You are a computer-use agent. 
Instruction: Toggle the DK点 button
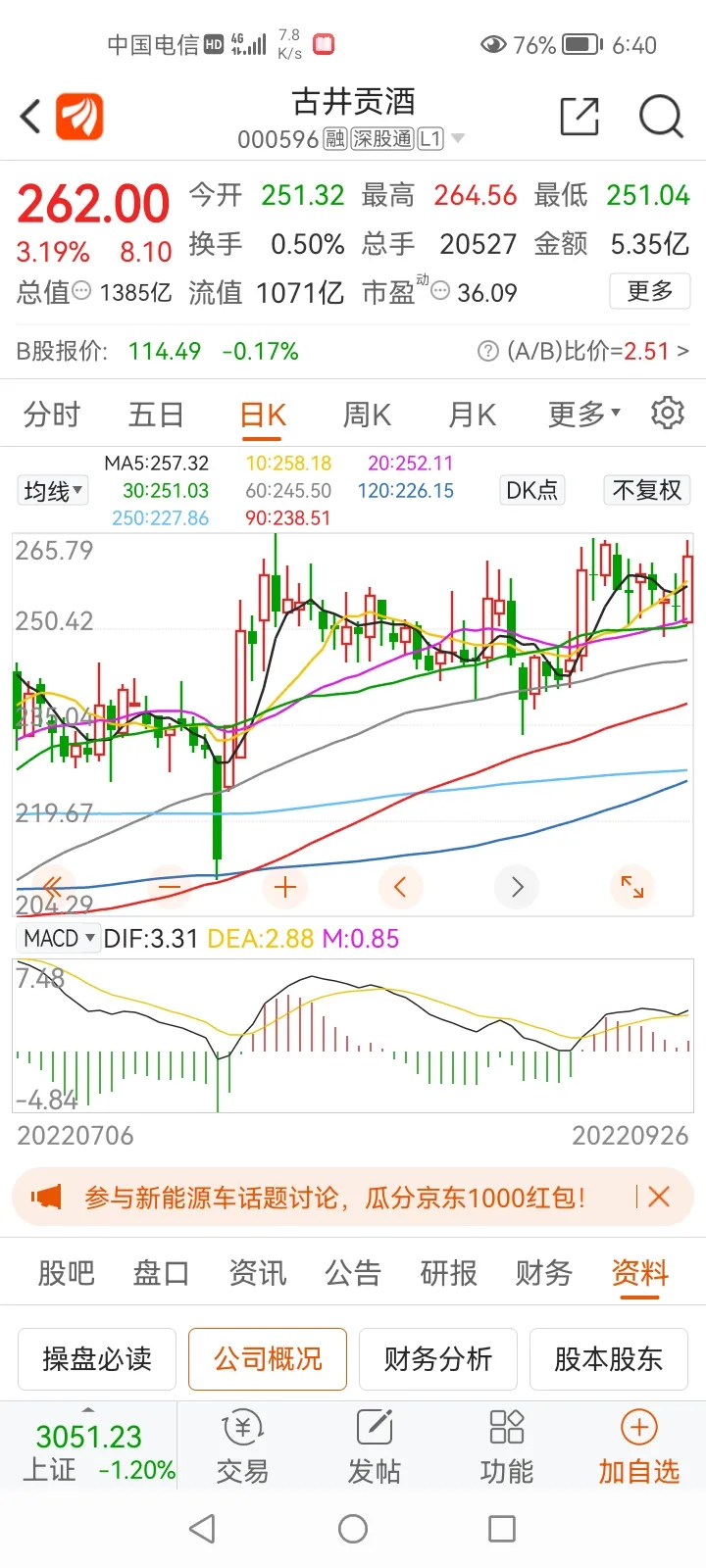click(531, 490)
